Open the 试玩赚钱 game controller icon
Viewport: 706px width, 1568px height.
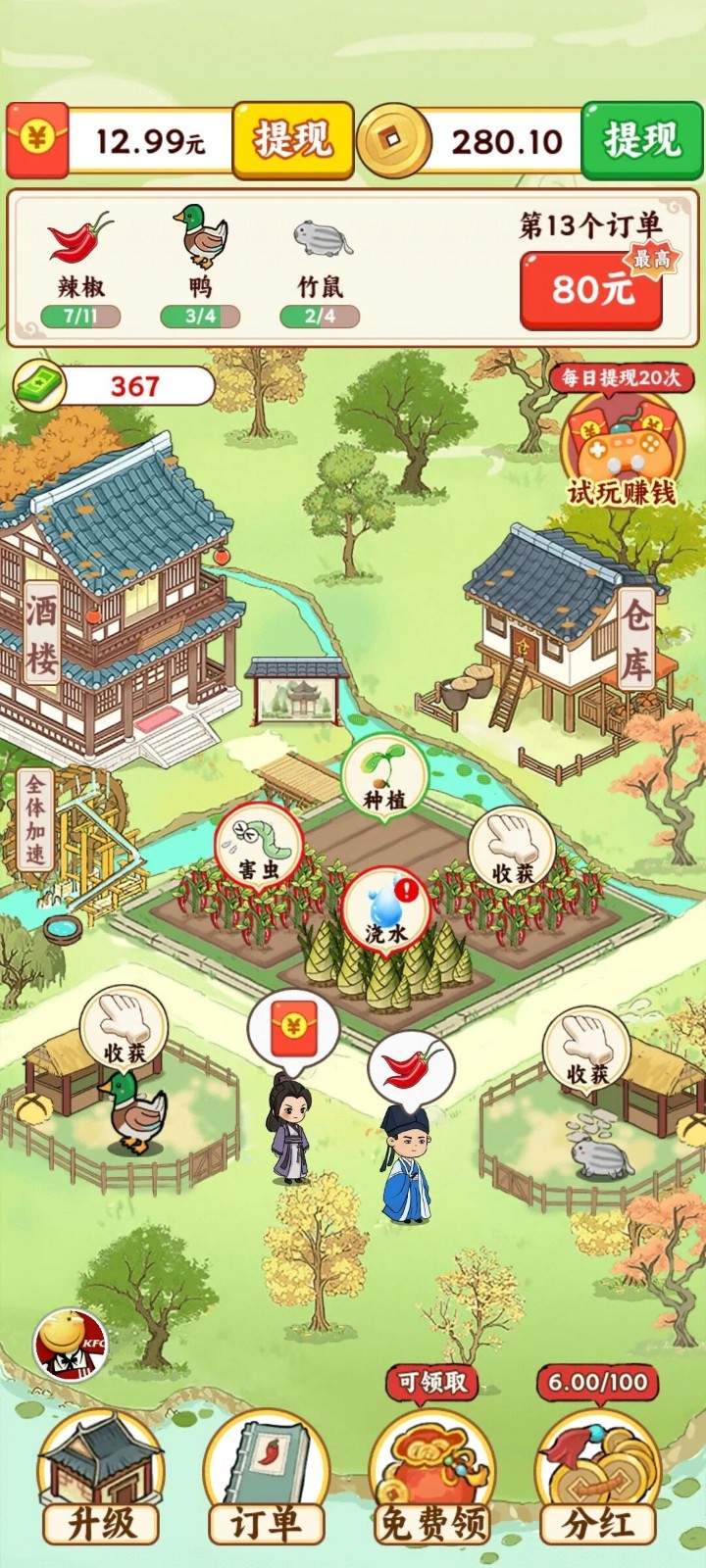[621, 453]
